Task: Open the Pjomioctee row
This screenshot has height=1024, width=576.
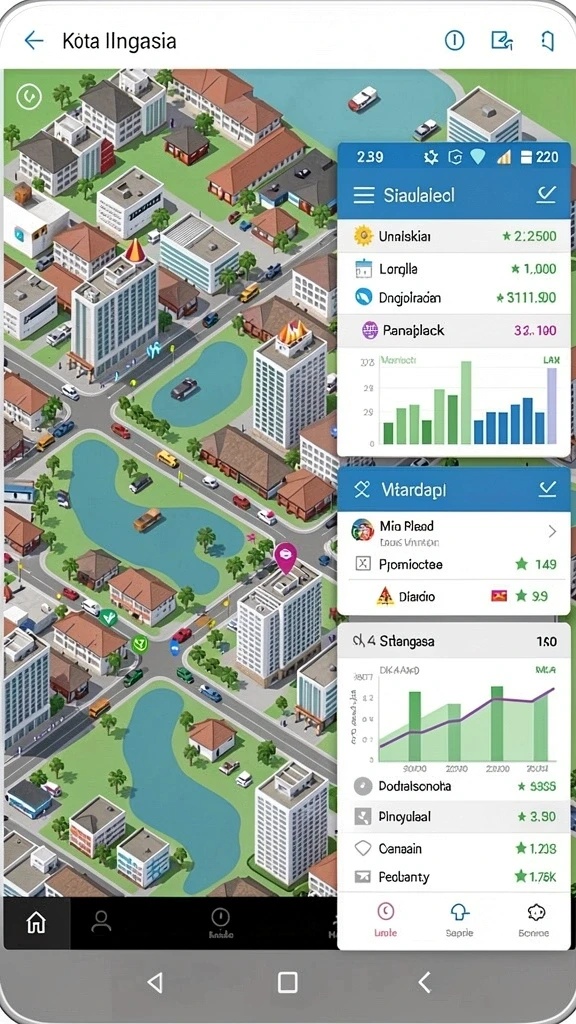Action: 454,564
